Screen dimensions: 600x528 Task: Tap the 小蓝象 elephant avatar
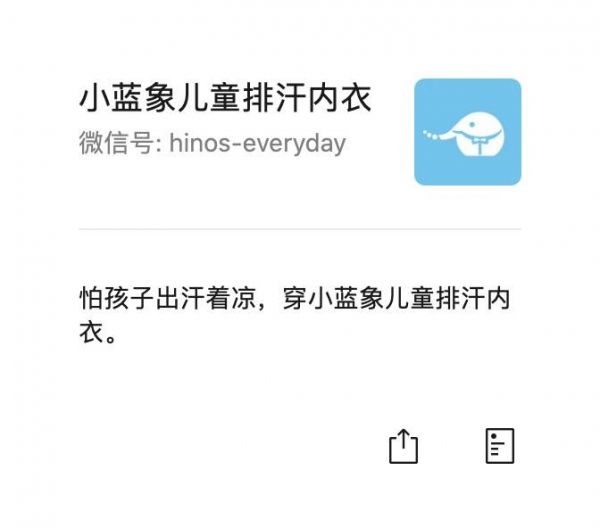[x=467, y=132]
